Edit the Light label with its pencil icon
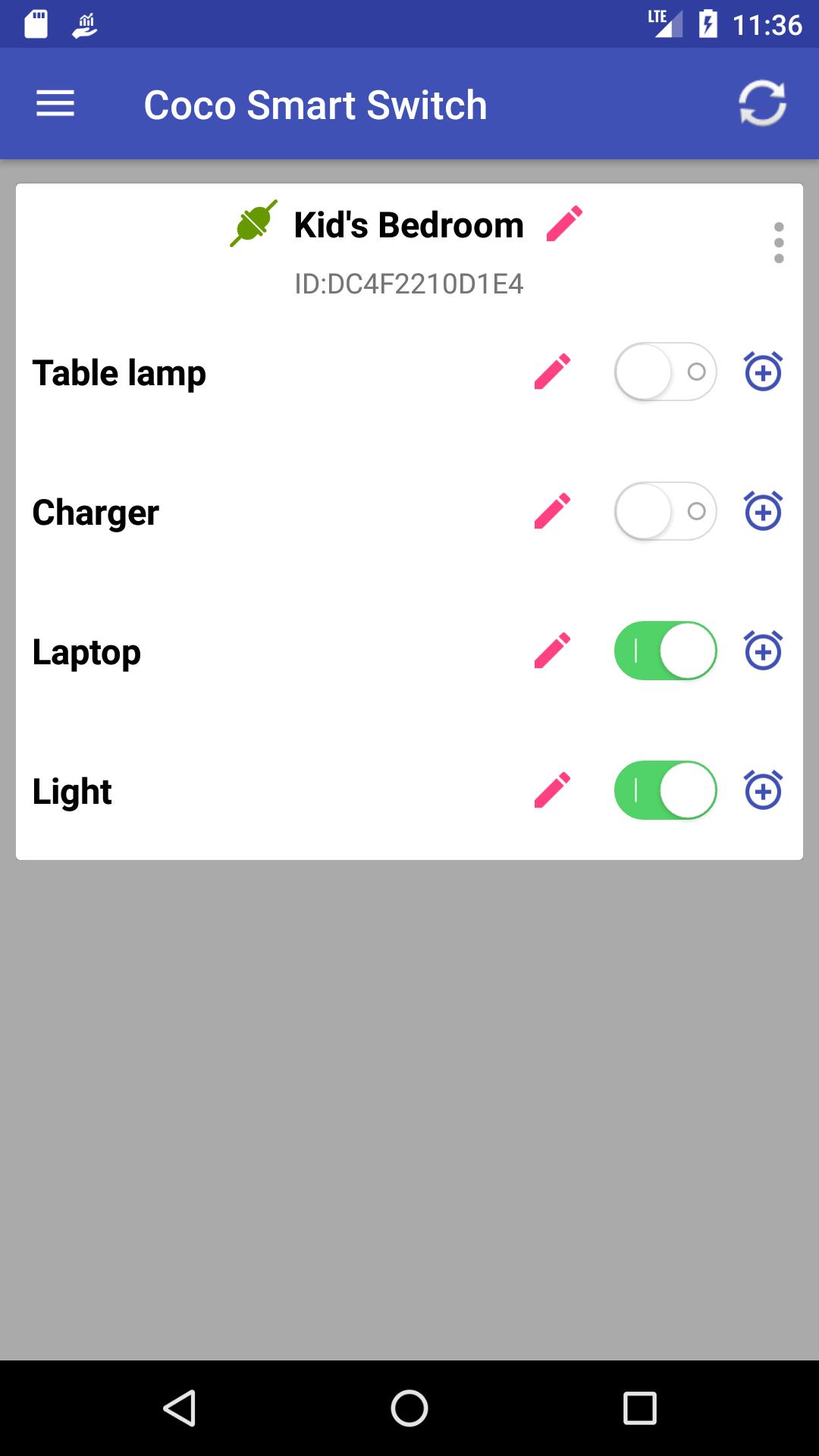819x1456 pixels. (551, 790)
